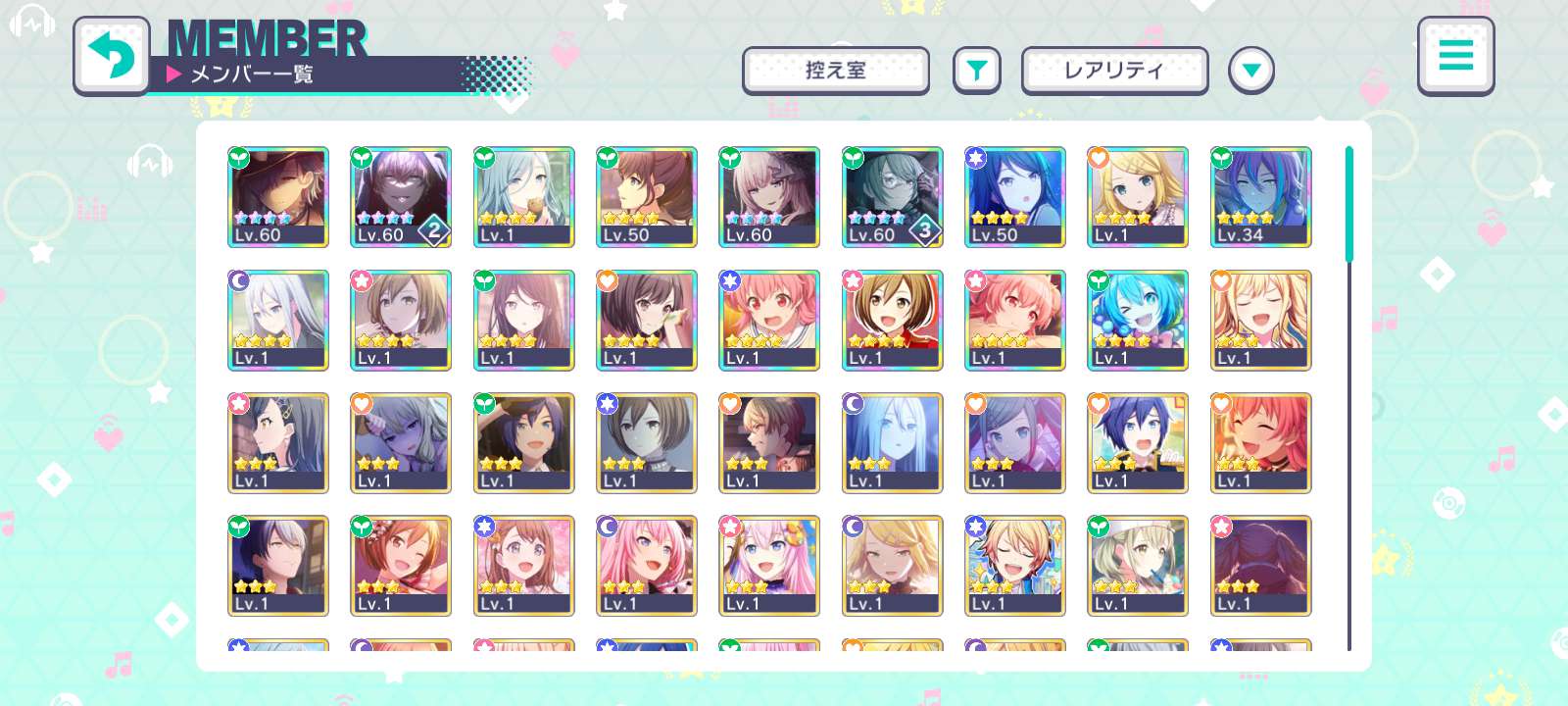This screenshot has width=1568, height=706.
Task: Open the hamburger menu
Action: point(1455,55)
